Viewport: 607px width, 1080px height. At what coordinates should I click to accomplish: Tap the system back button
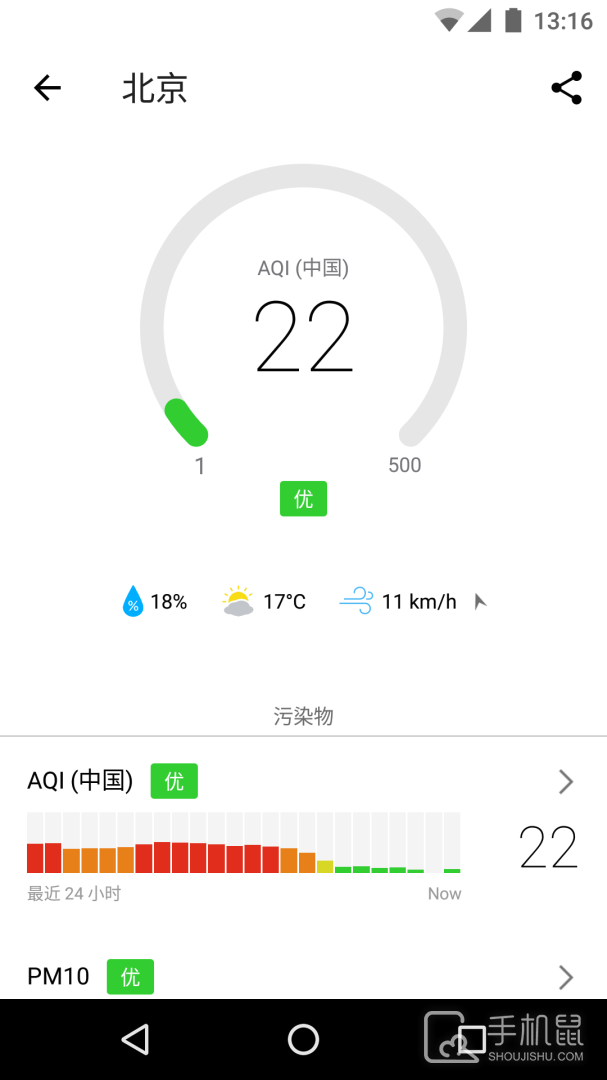pos(135,1039)
